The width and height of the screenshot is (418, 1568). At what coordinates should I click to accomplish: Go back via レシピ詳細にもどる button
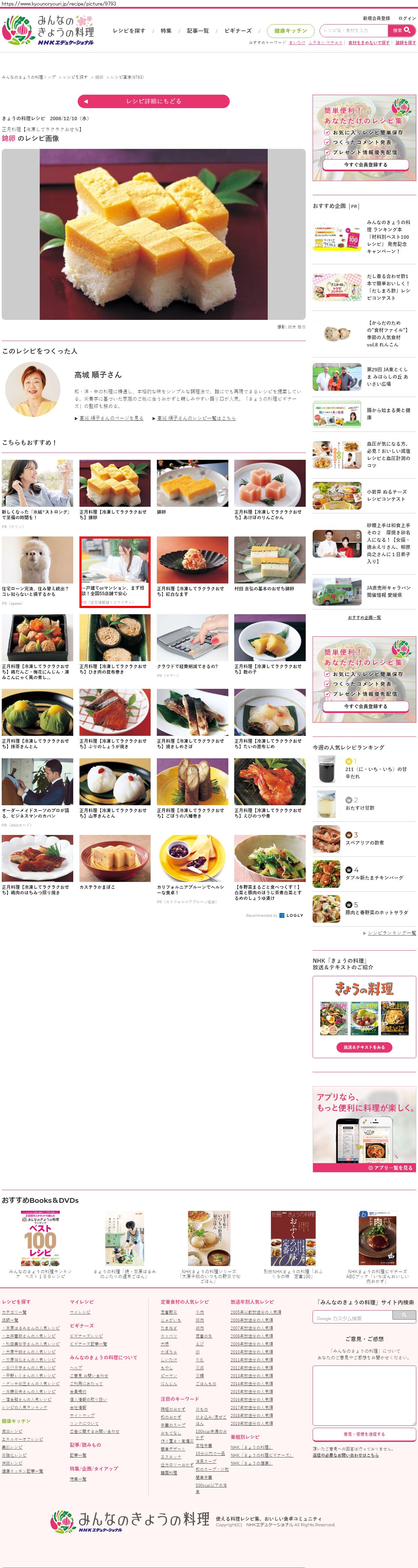[153, 101]
